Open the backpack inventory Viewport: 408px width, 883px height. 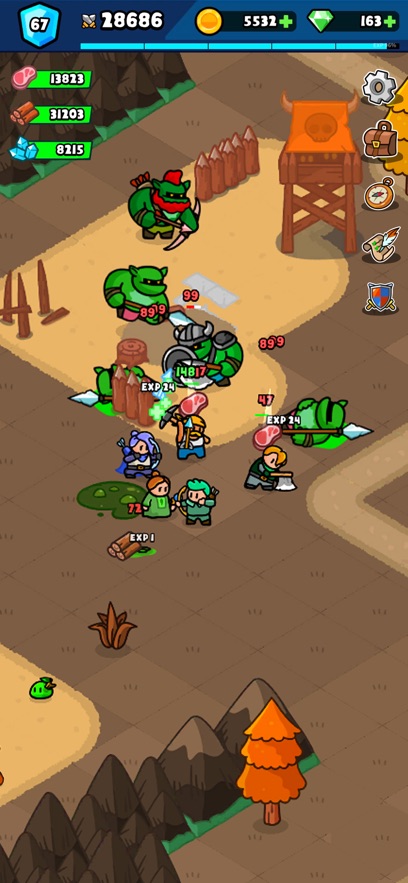[380, 140]
